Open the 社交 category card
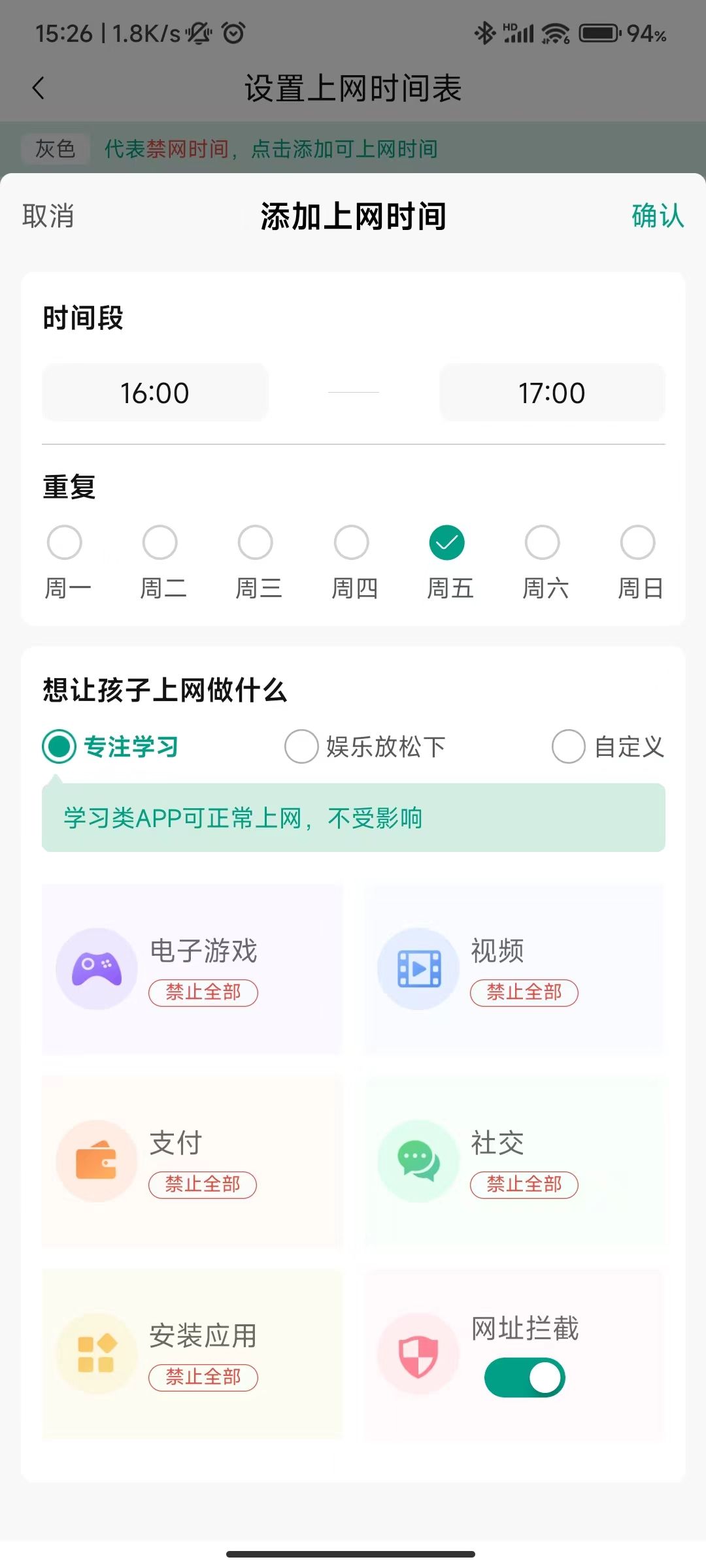This screenshot has height=1568, width=706. tap(514, 1161)
